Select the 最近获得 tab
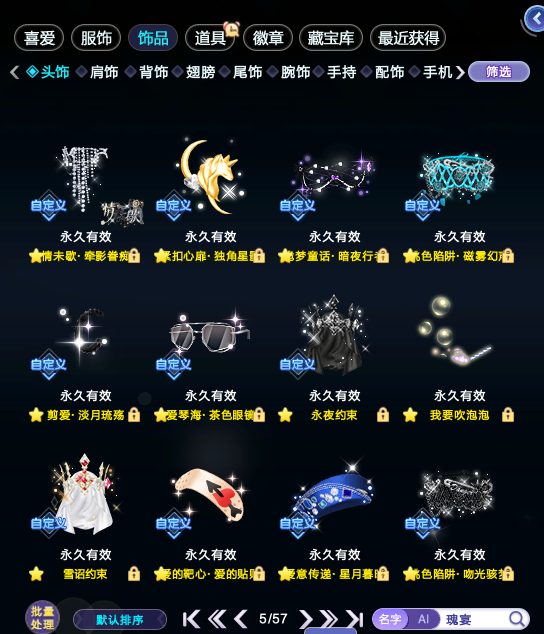 [408, 38]
